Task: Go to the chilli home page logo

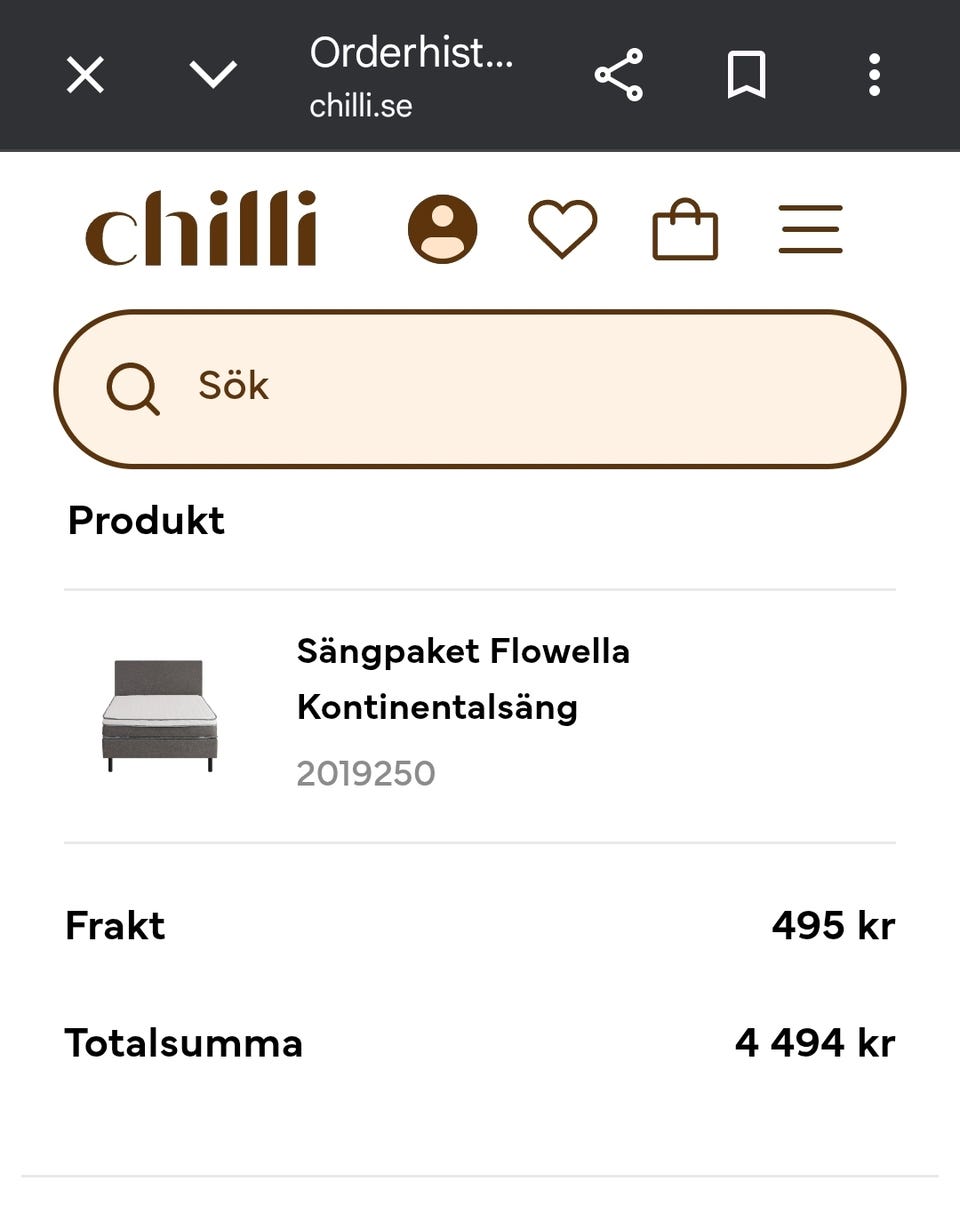Action: coord(201,229)
